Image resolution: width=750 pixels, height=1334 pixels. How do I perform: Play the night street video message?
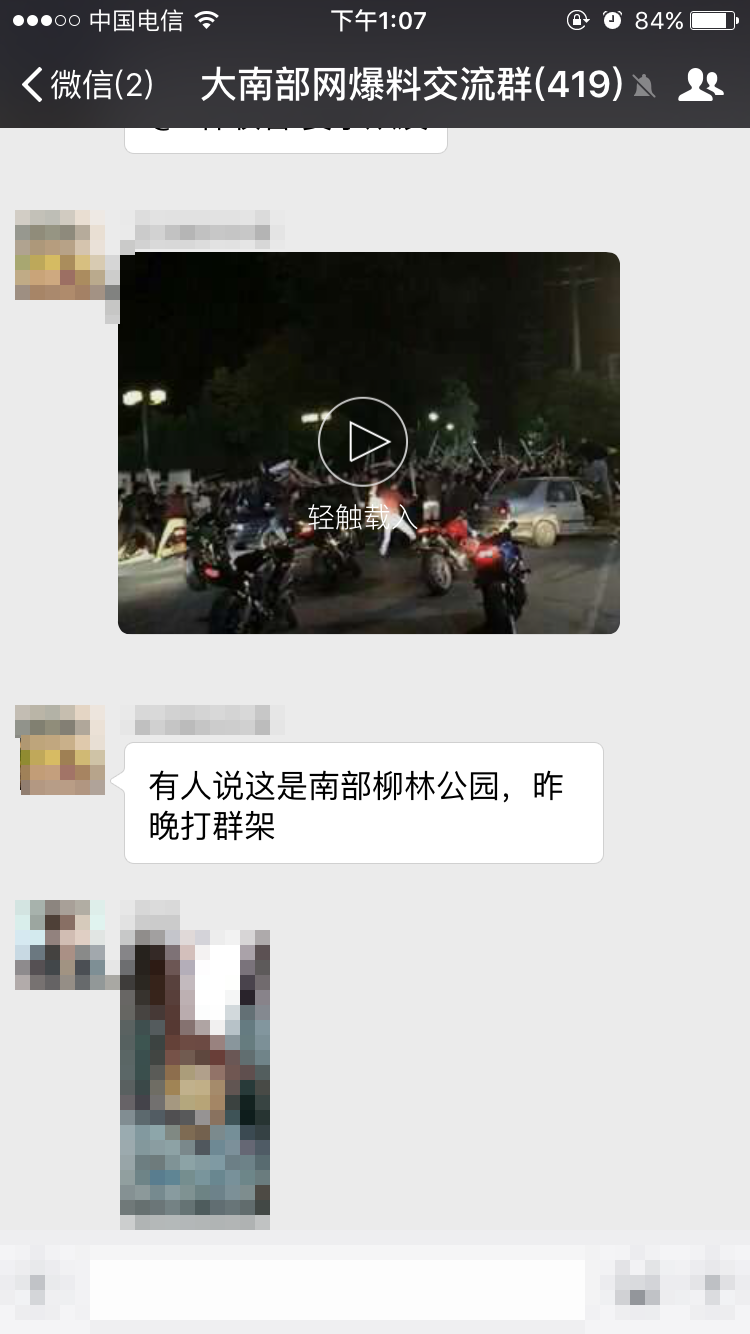tap(363, 441)
